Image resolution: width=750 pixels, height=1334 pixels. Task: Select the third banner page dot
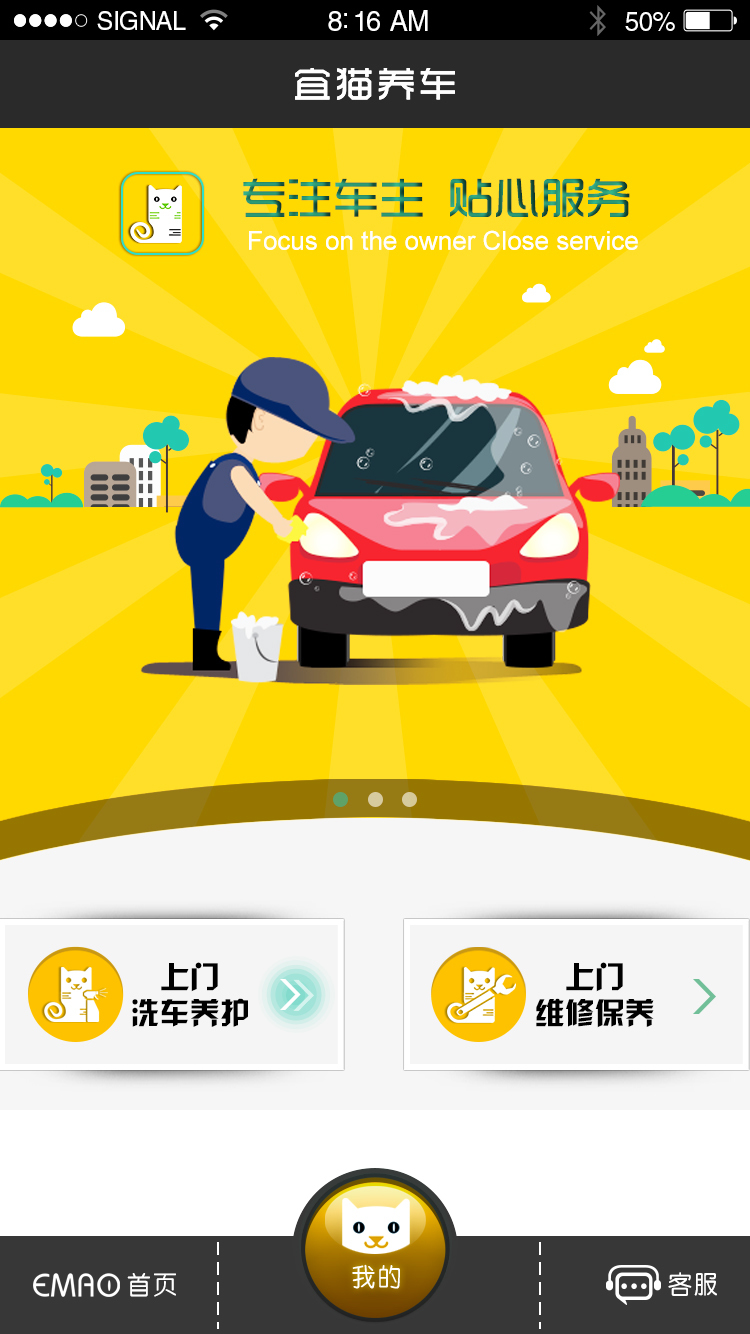click(x=409, y=799)
